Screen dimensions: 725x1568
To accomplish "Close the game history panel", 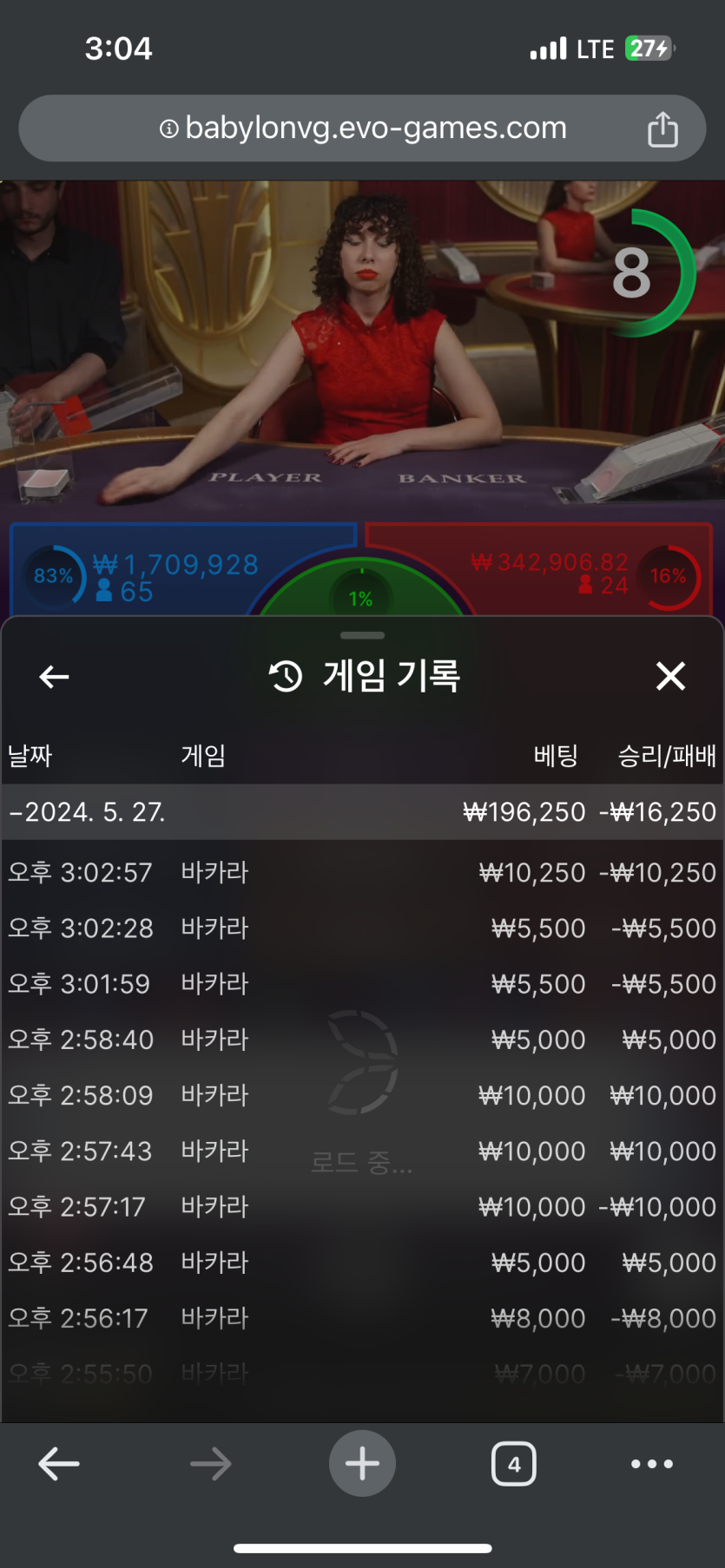I will (670, 676).
